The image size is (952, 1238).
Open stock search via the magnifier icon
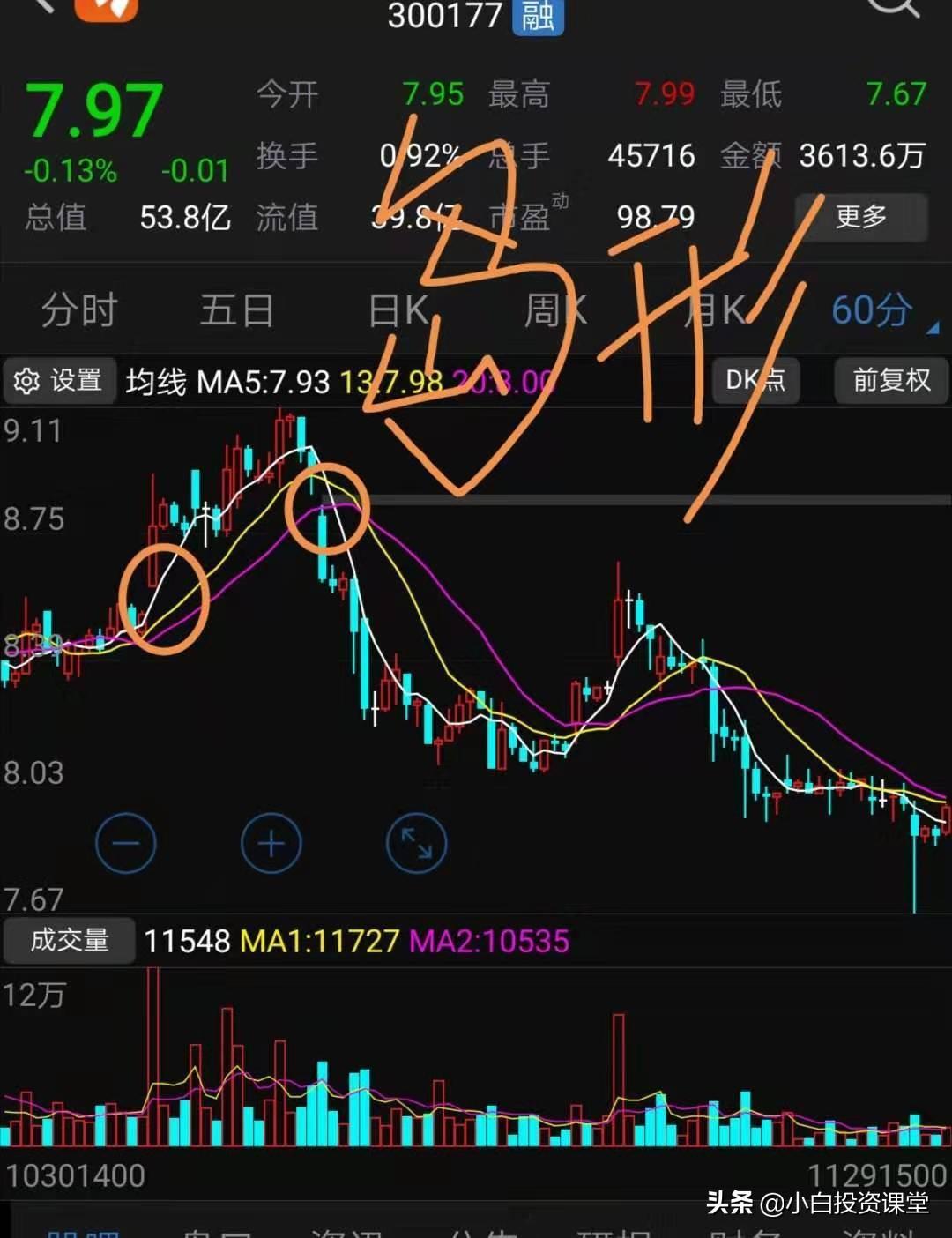point(892,9)
